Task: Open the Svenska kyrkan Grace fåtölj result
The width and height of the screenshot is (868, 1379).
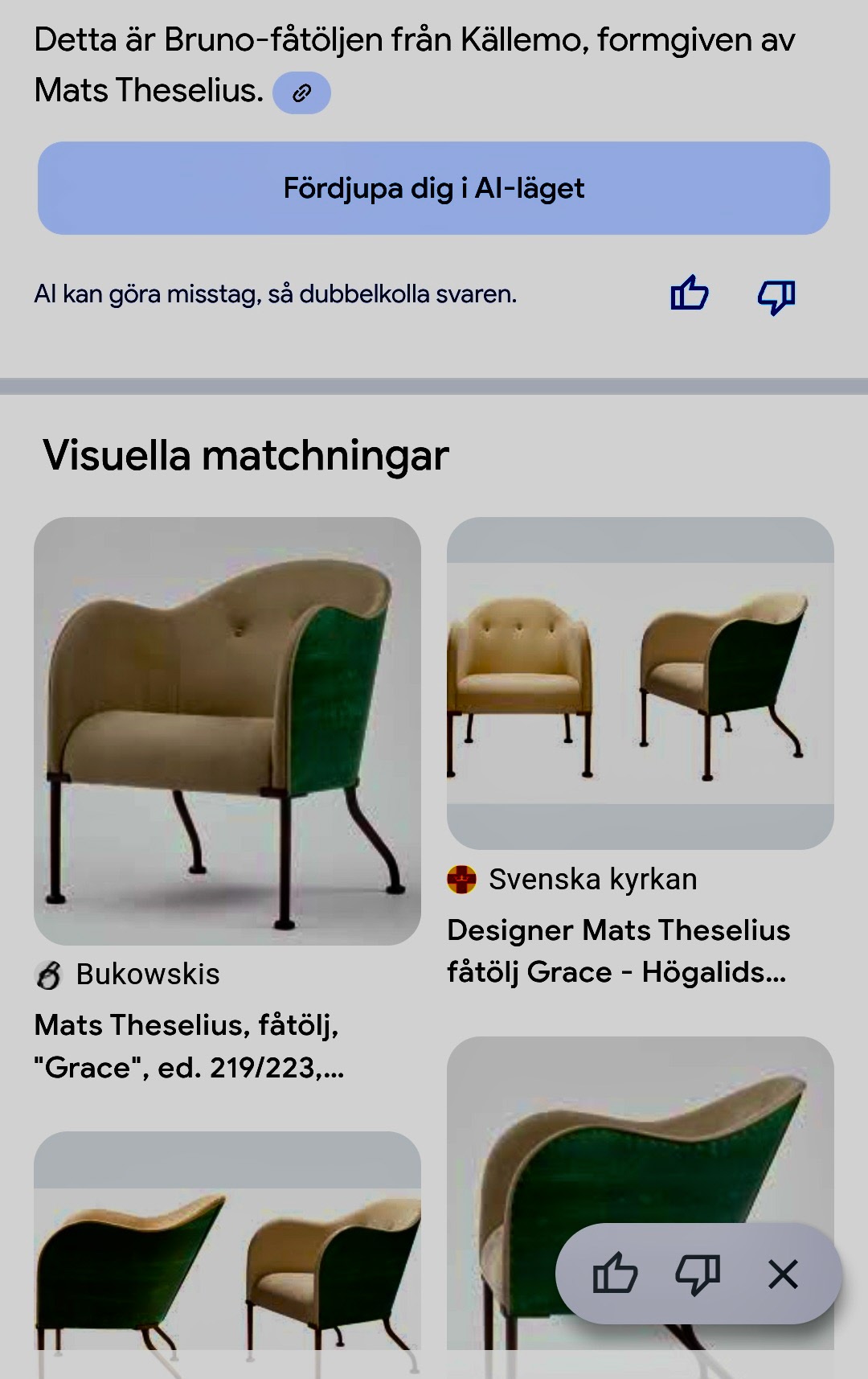Action: 640,683
